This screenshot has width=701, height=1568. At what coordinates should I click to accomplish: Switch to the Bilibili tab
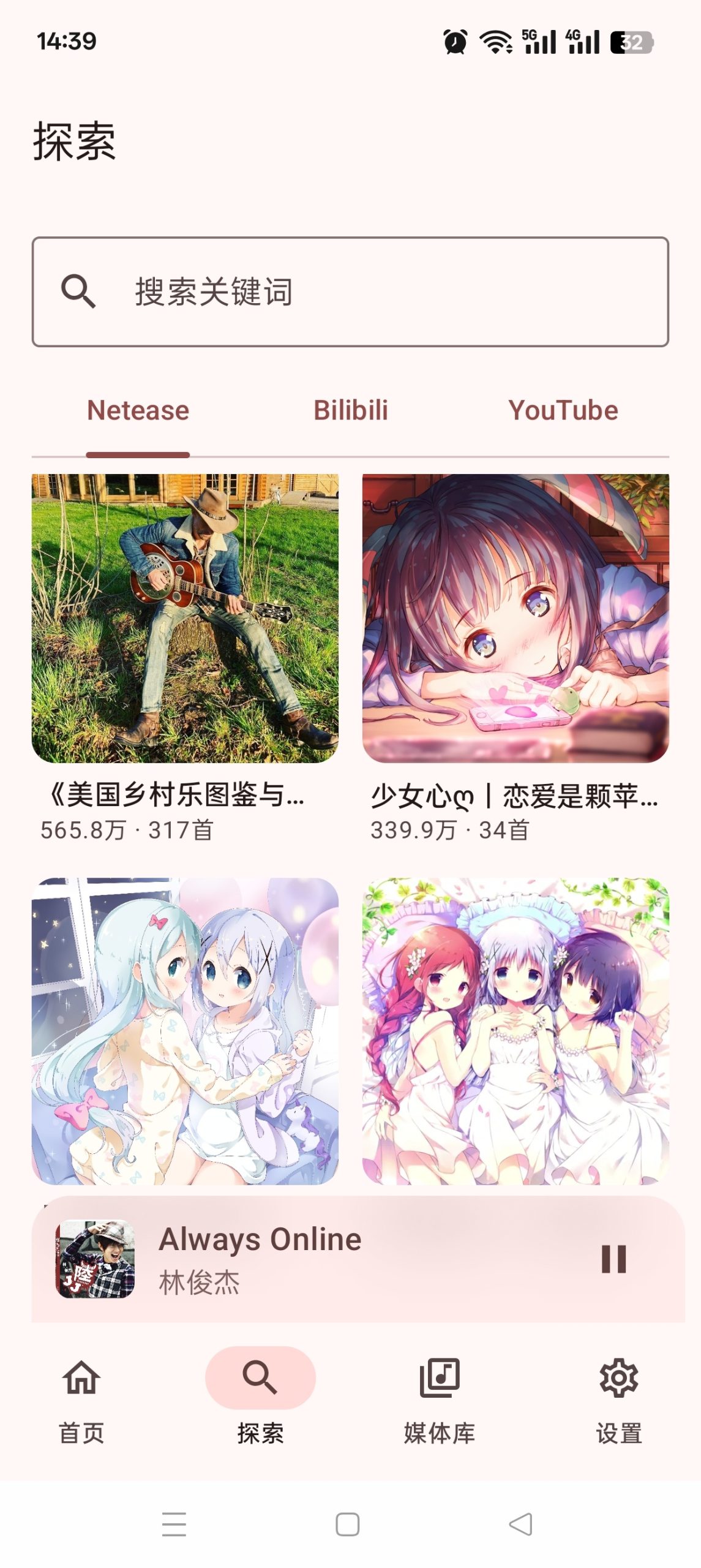351,411
